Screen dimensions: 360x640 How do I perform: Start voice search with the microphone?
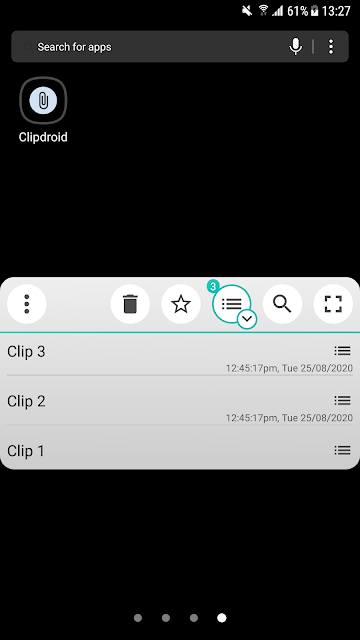pyautogui.click(x=296, y=47)
